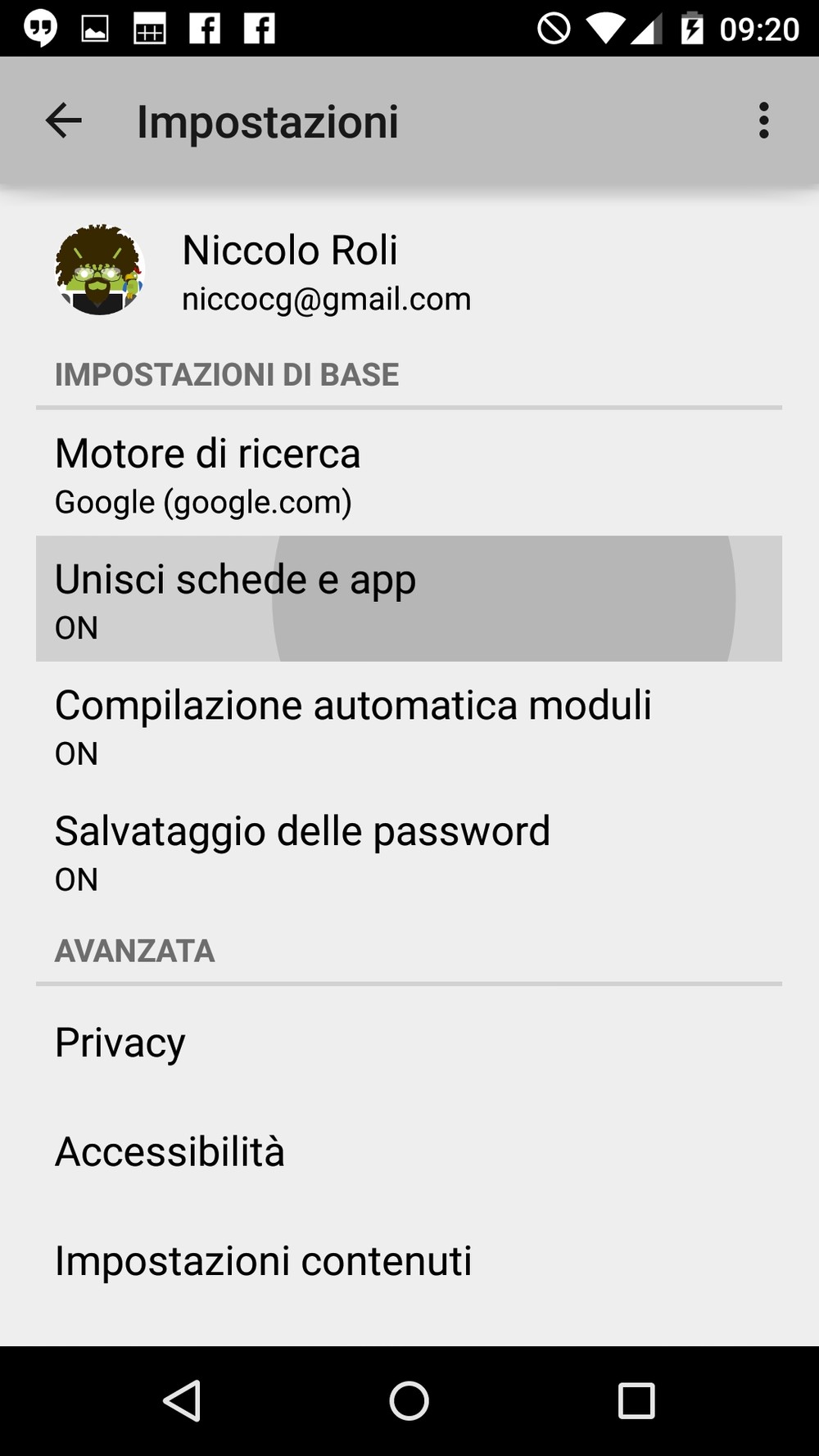Open Compilazione automatica moduli
The height and width of the screenshot is (1456, 819).
pyautogui.click(x=409, y=725)
